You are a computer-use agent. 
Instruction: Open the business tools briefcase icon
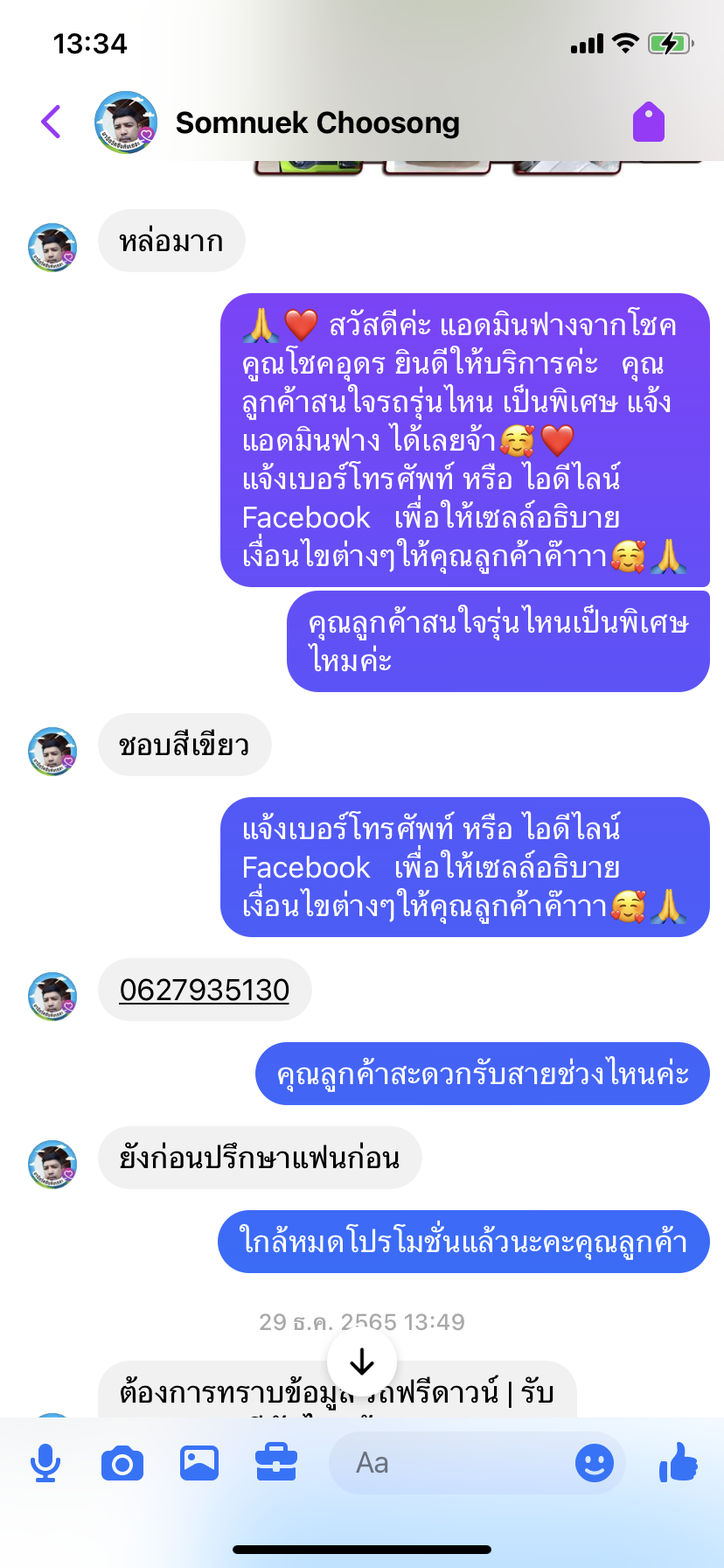(276, 1463)
